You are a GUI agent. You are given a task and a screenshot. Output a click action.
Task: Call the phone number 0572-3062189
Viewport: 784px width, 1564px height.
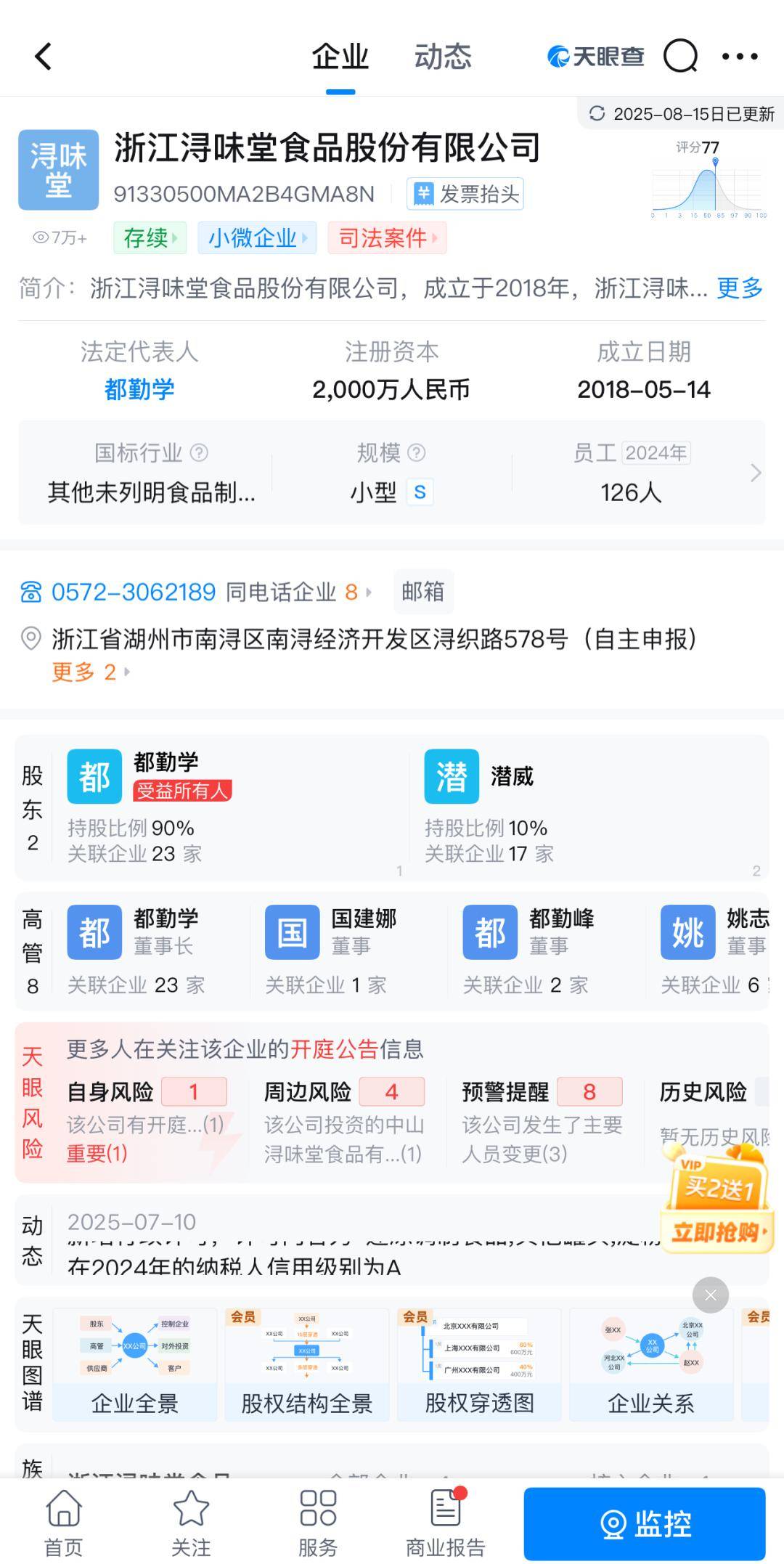coord(133,592)
